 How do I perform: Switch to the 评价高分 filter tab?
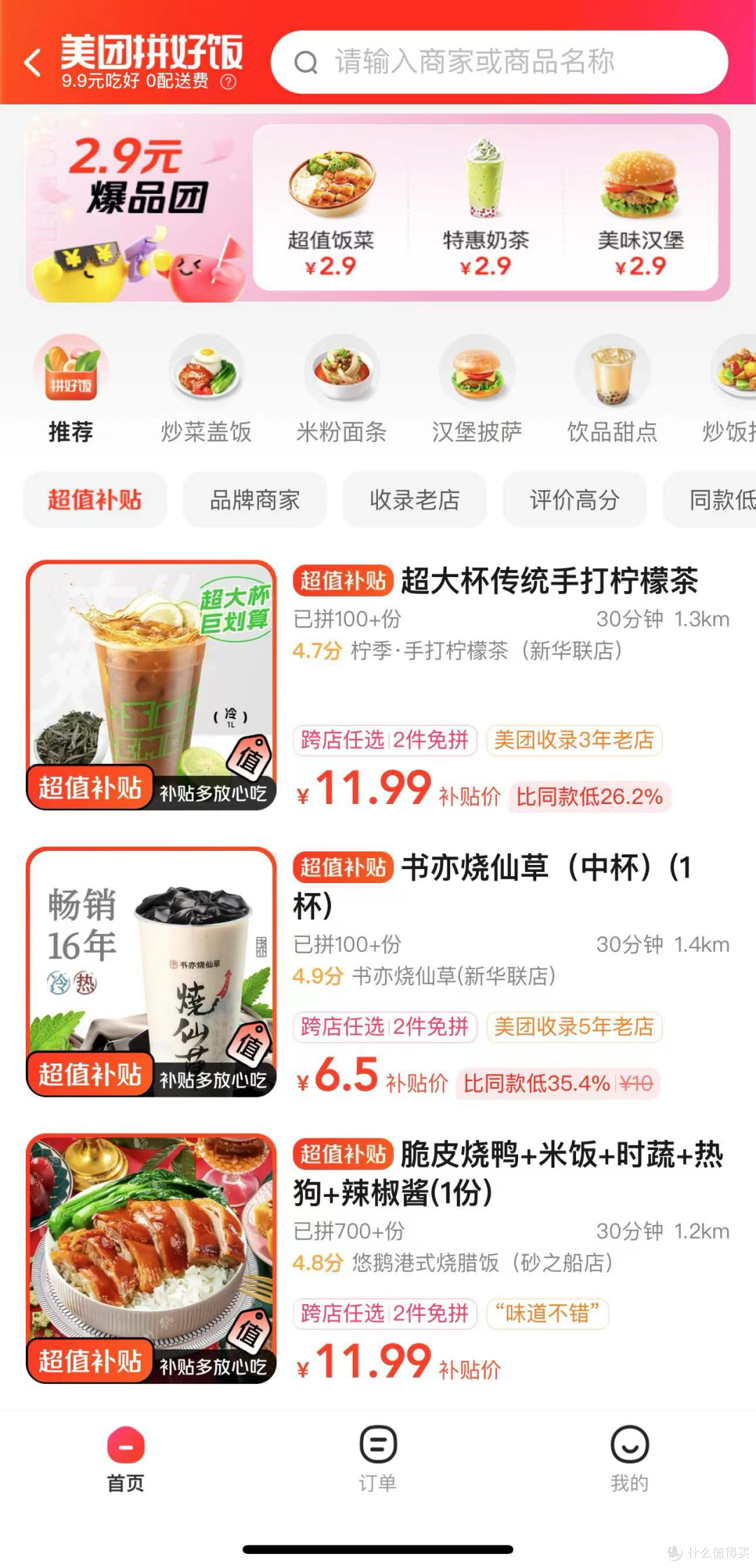[x=573, y=500]
